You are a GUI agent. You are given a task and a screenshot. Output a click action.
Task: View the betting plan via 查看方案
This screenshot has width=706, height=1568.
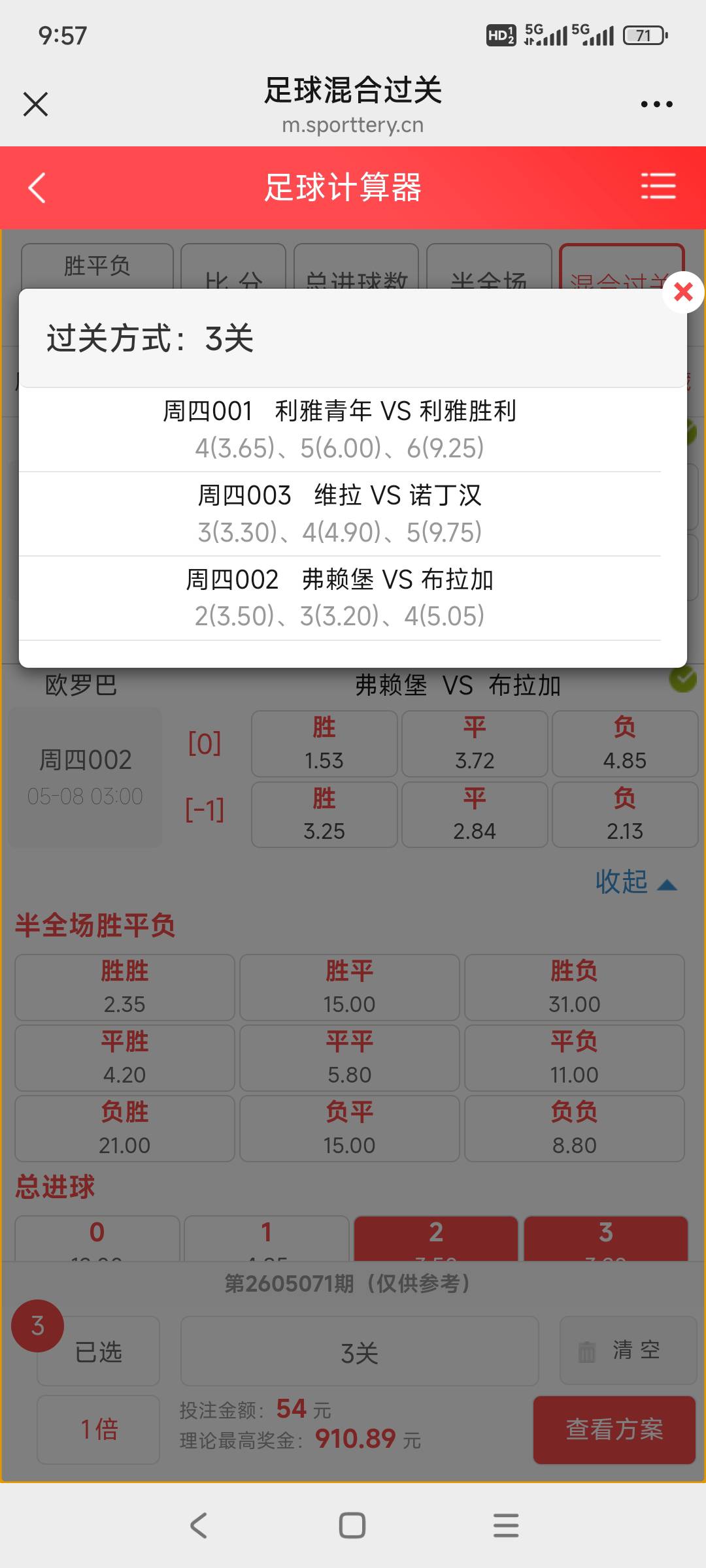tap(614, 1429)
